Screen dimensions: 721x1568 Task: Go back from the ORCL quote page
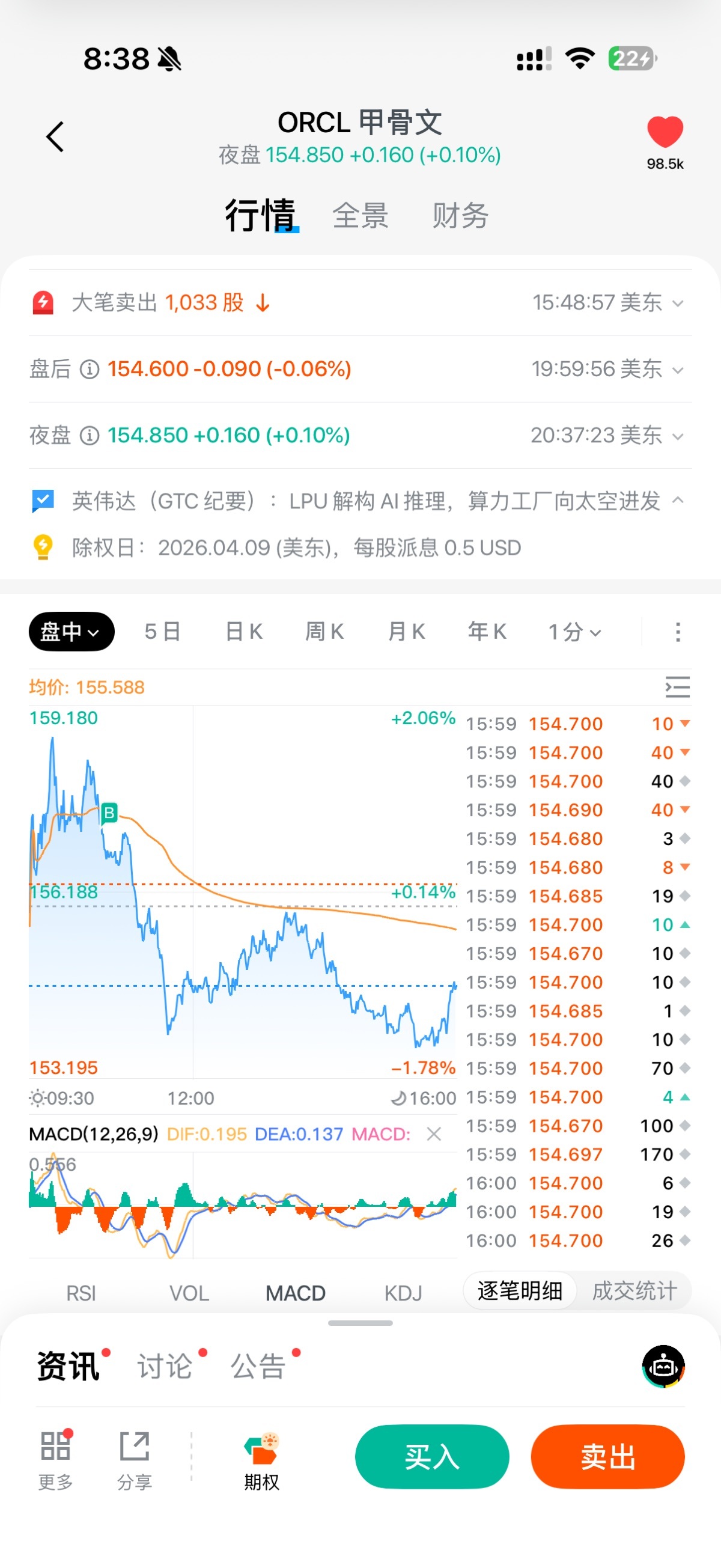(x=55, y=136)
